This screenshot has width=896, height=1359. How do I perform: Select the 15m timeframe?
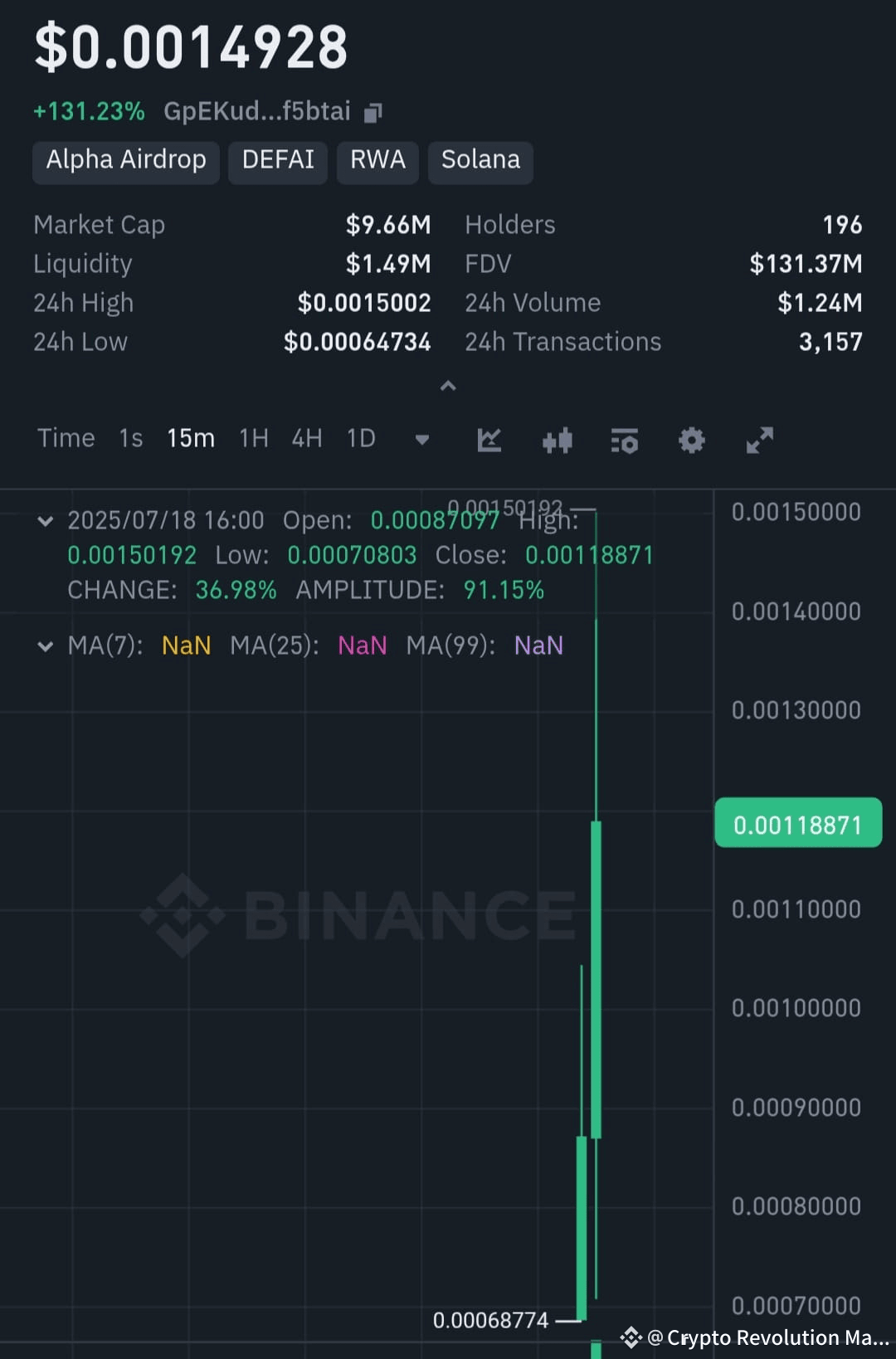pos(190,438)
